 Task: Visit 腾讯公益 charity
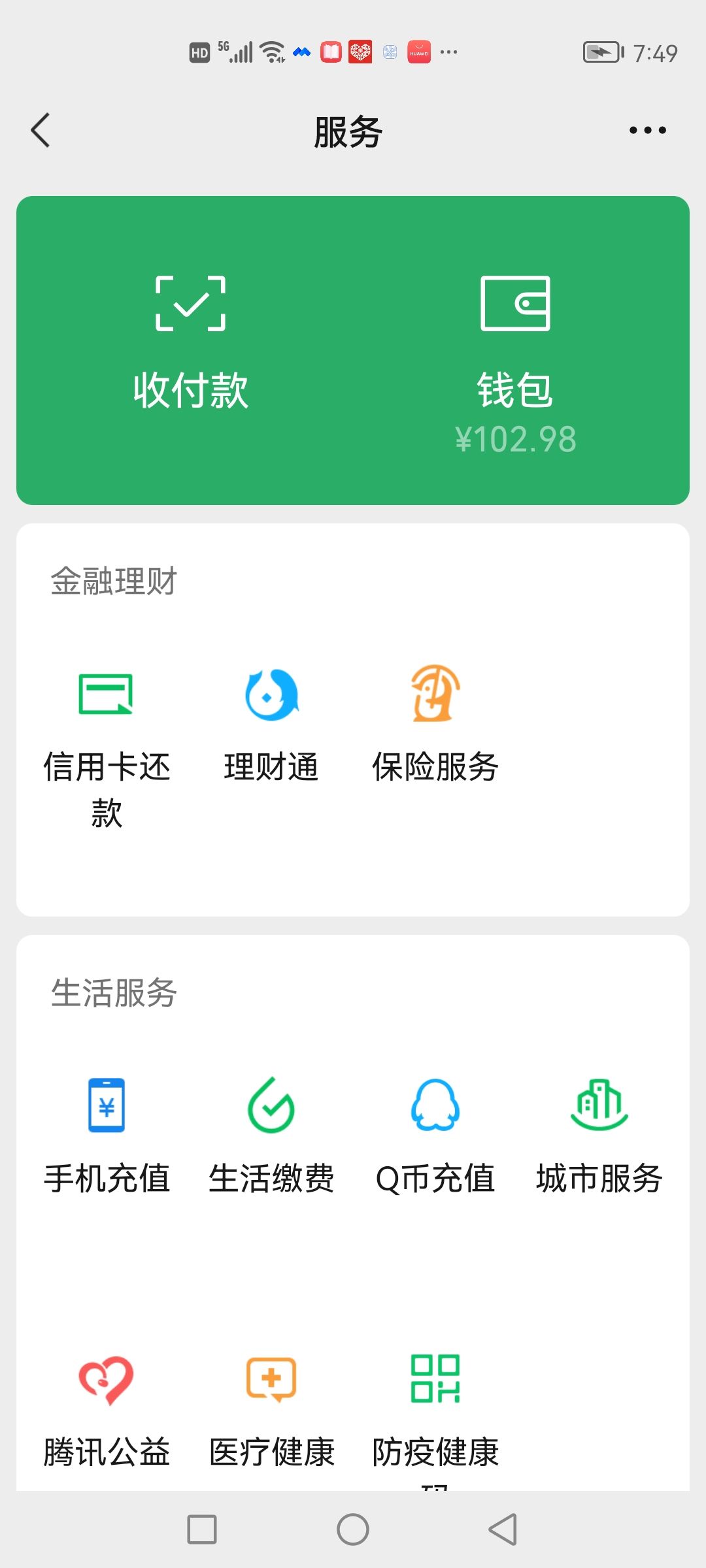click(107, 1411)
